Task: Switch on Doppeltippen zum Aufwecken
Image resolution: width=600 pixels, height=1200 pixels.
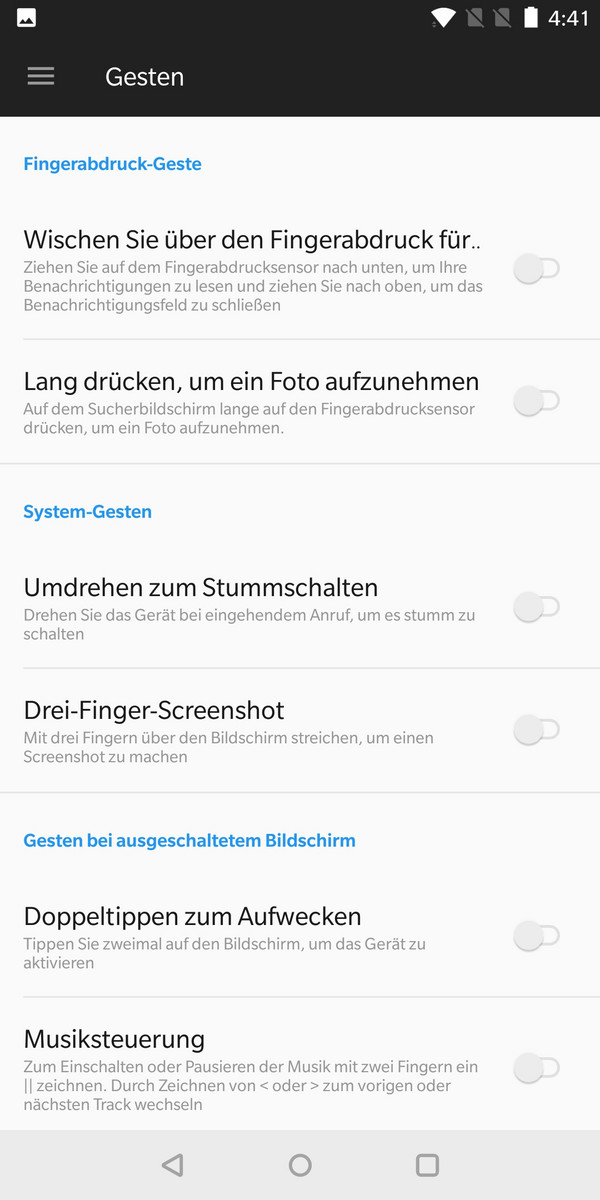Action: [536, 936]
